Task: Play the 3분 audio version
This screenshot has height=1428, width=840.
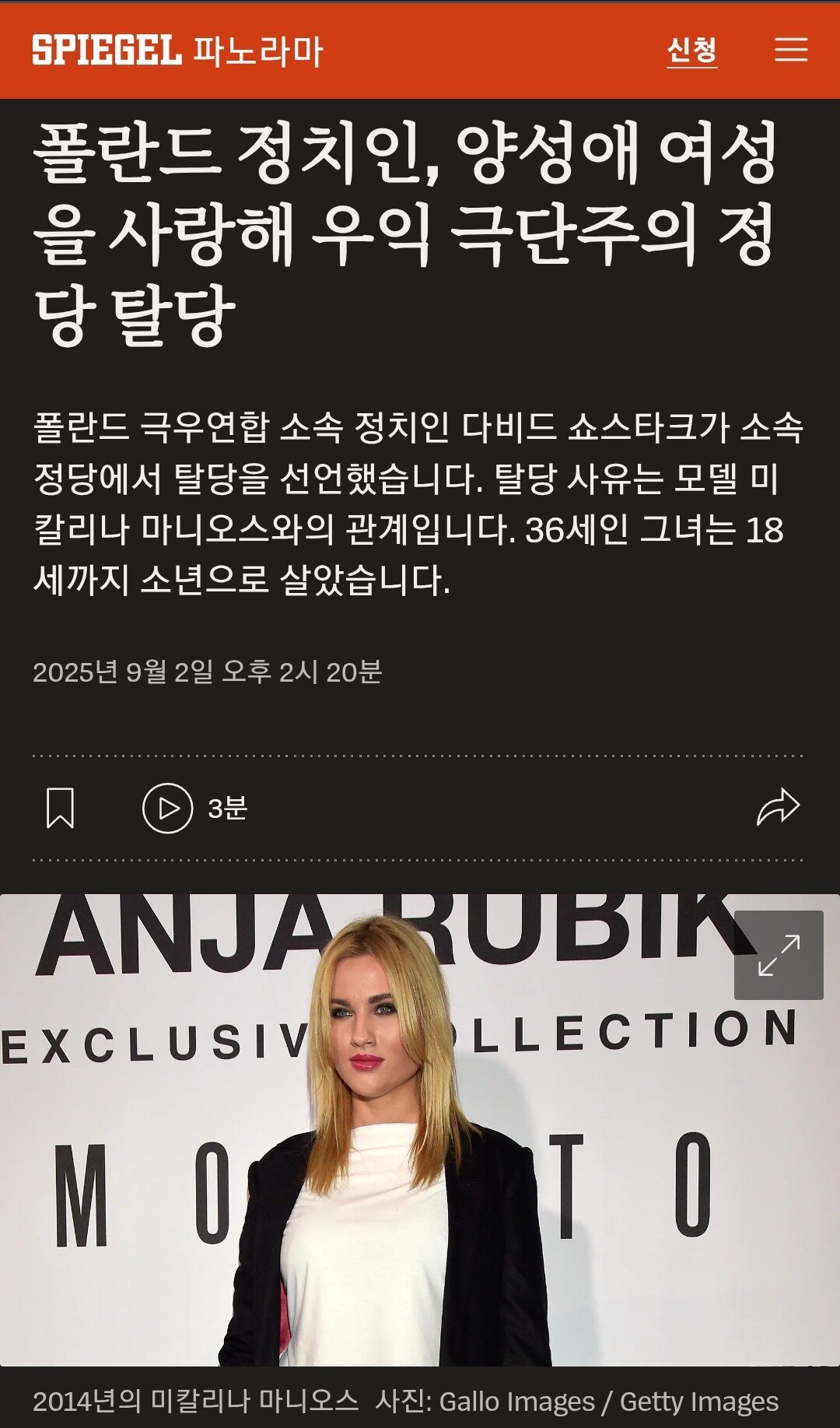Action: 168,809
